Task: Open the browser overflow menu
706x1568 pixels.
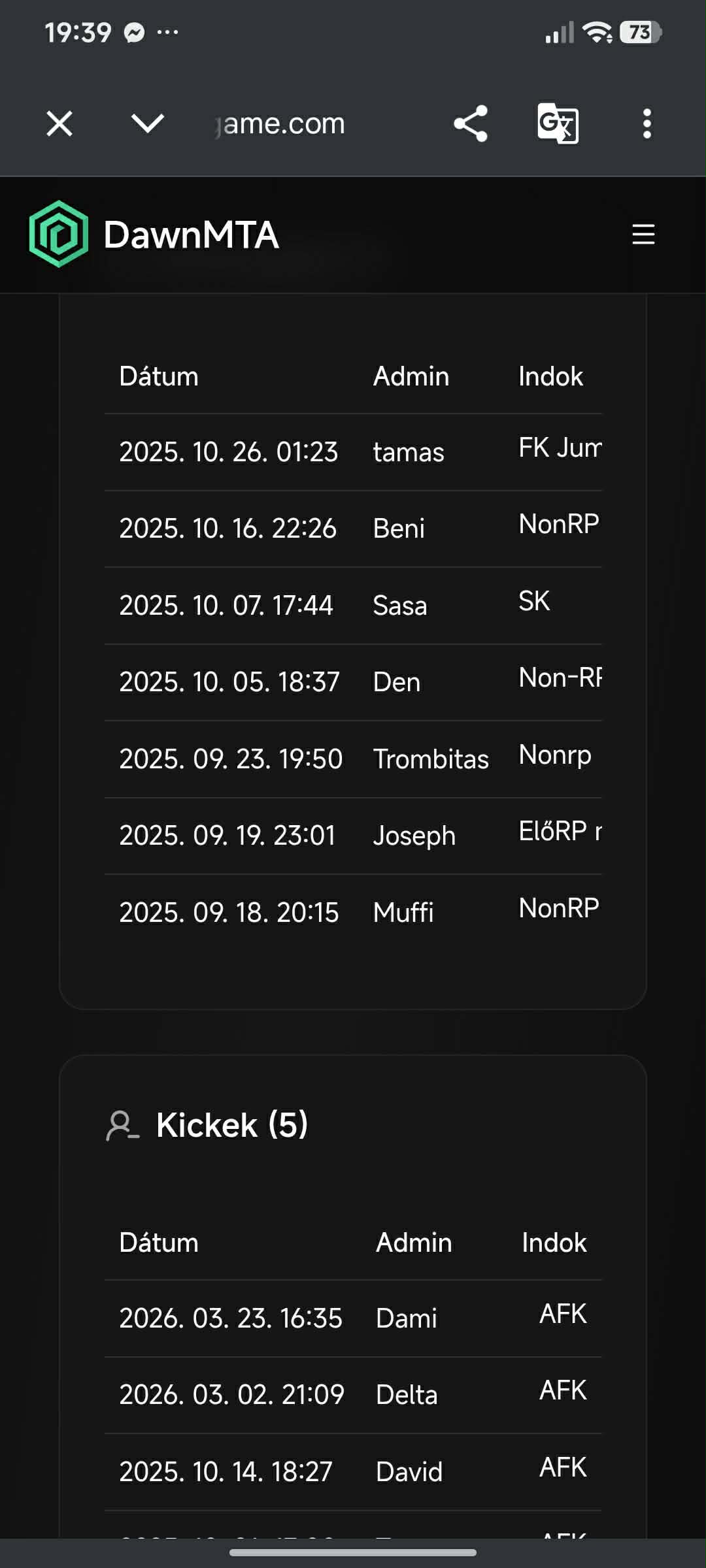Action: coord(647,123)
